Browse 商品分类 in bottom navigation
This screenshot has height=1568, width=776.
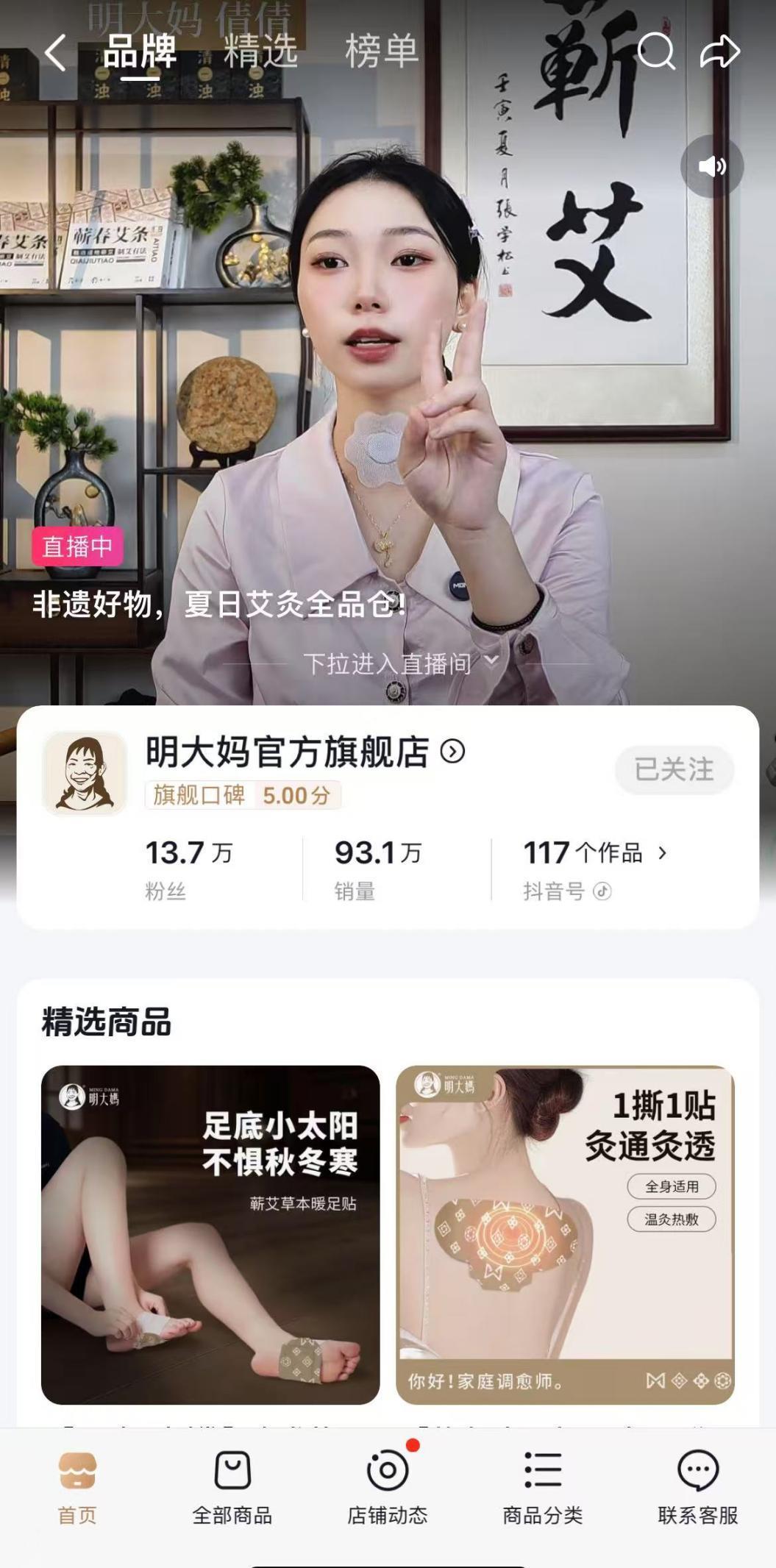[543, 1483]
